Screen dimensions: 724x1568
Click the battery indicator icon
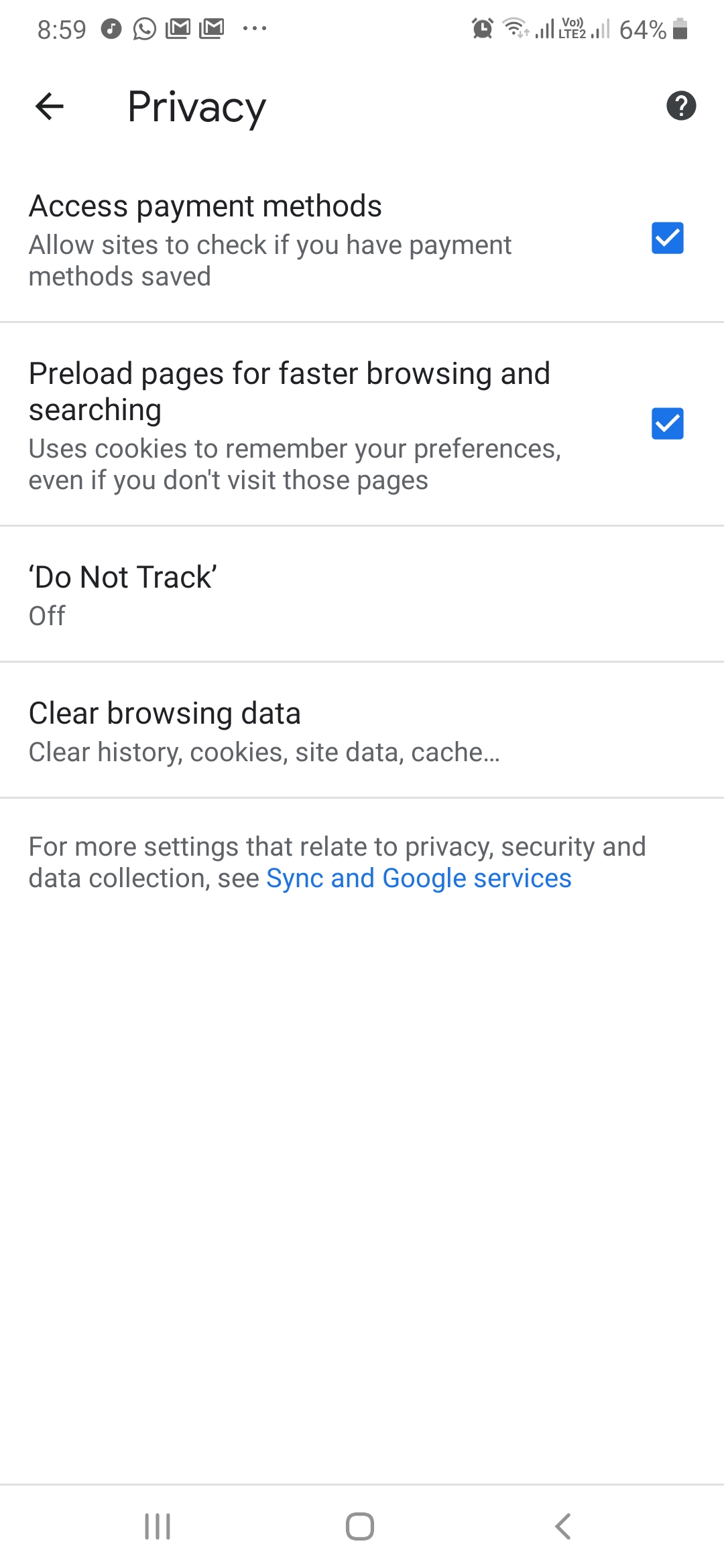click(x=679, y=29)
